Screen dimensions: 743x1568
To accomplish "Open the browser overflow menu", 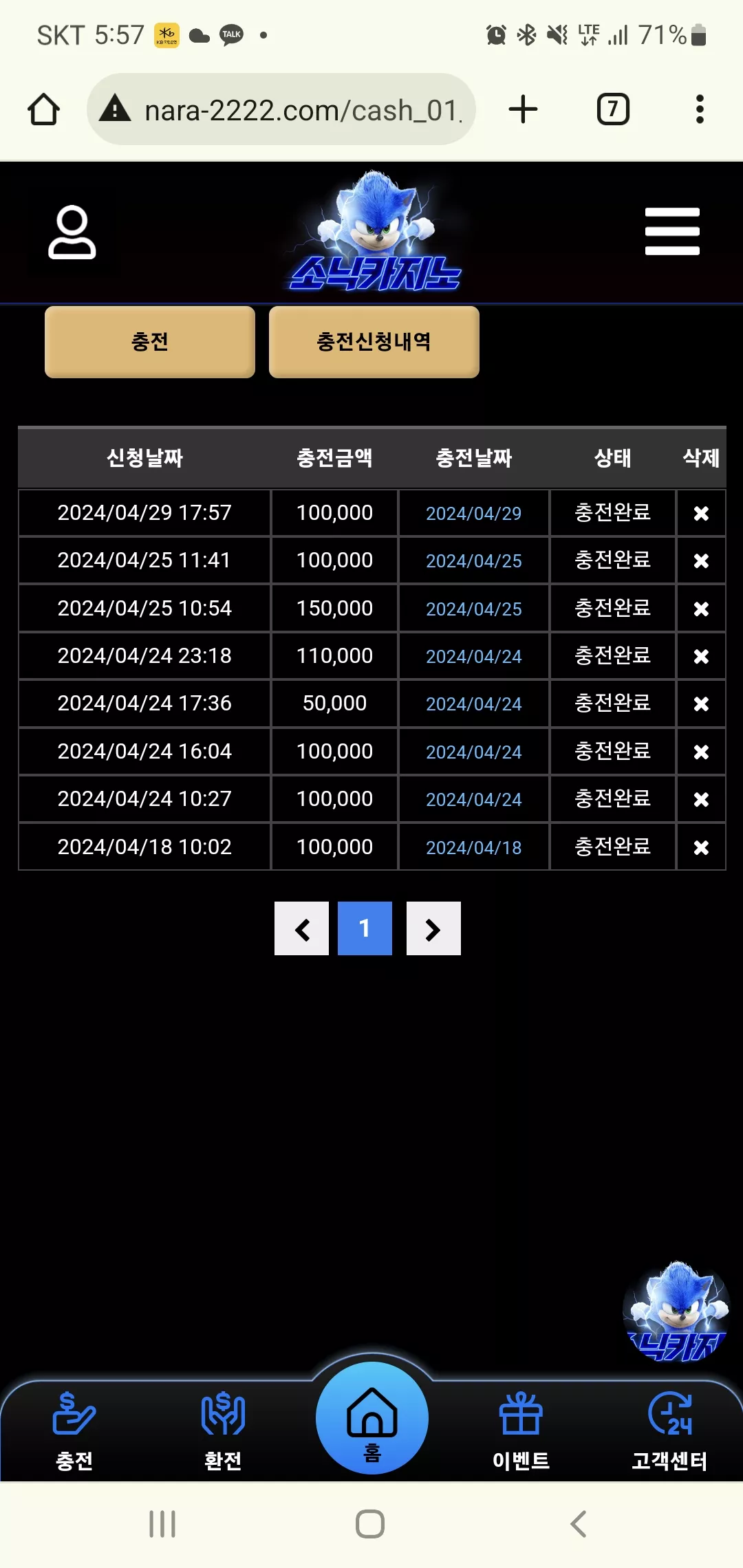I will click(x=700, y=109).
